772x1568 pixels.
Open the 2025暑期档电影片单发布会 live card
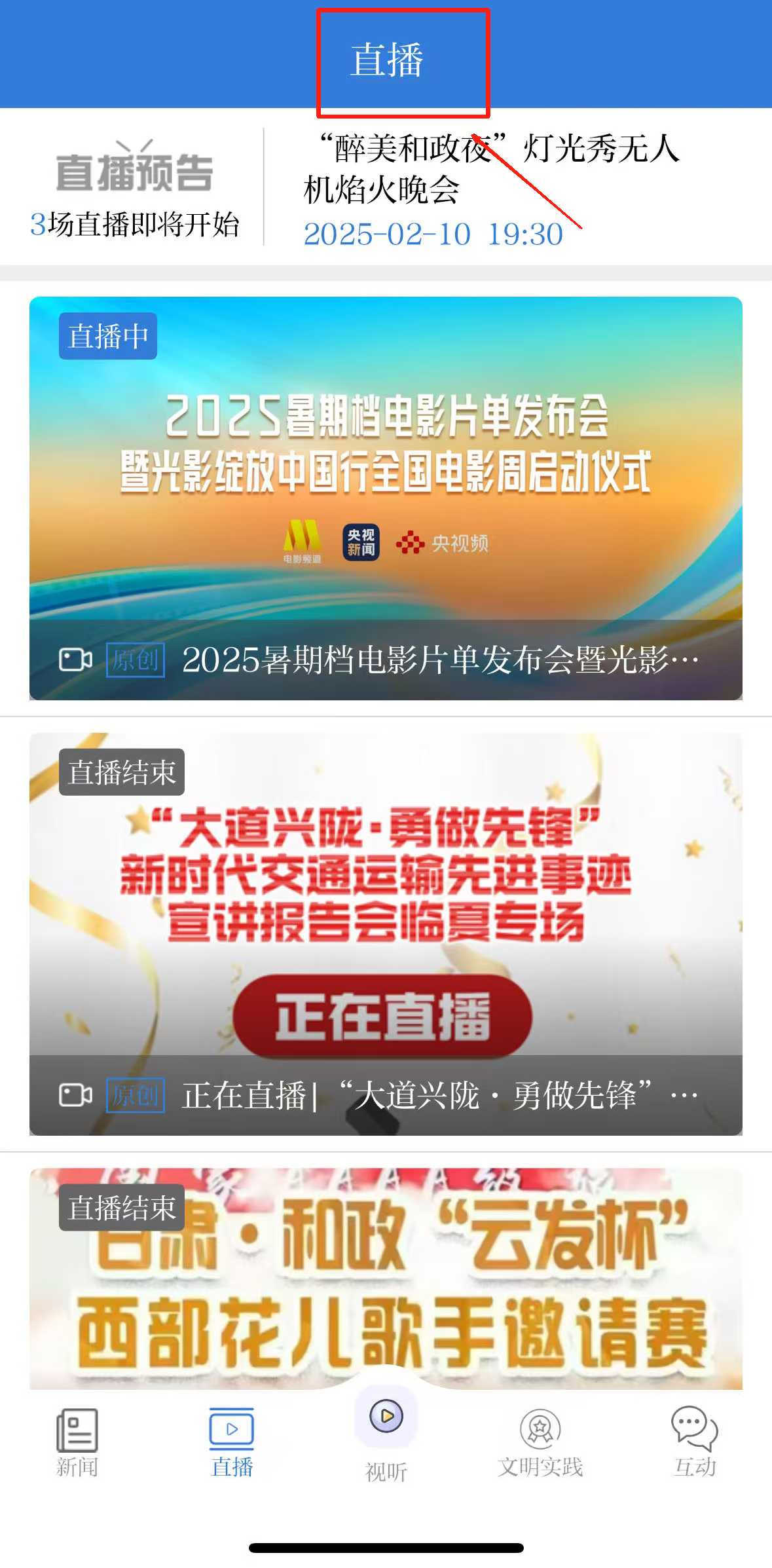tap(386, 498)
